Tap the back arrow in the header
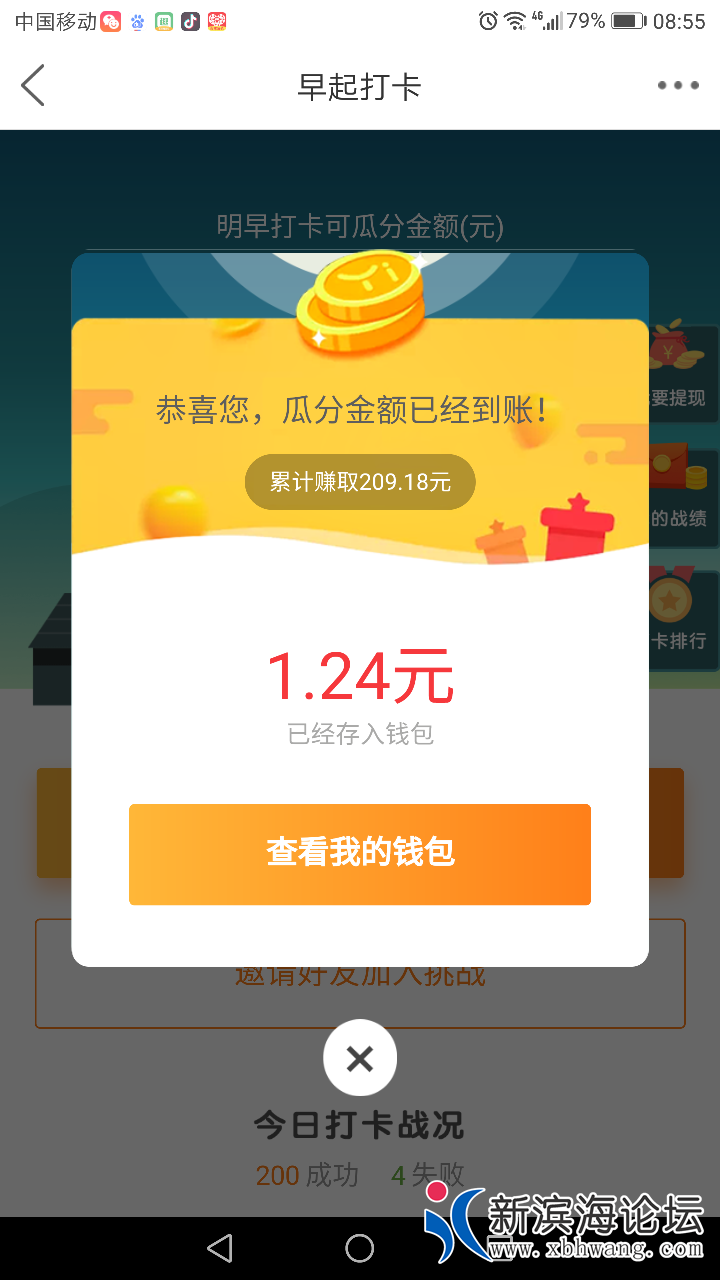Image resolution: width=720 pixels, height=1280 pixels. coord(33,86)
